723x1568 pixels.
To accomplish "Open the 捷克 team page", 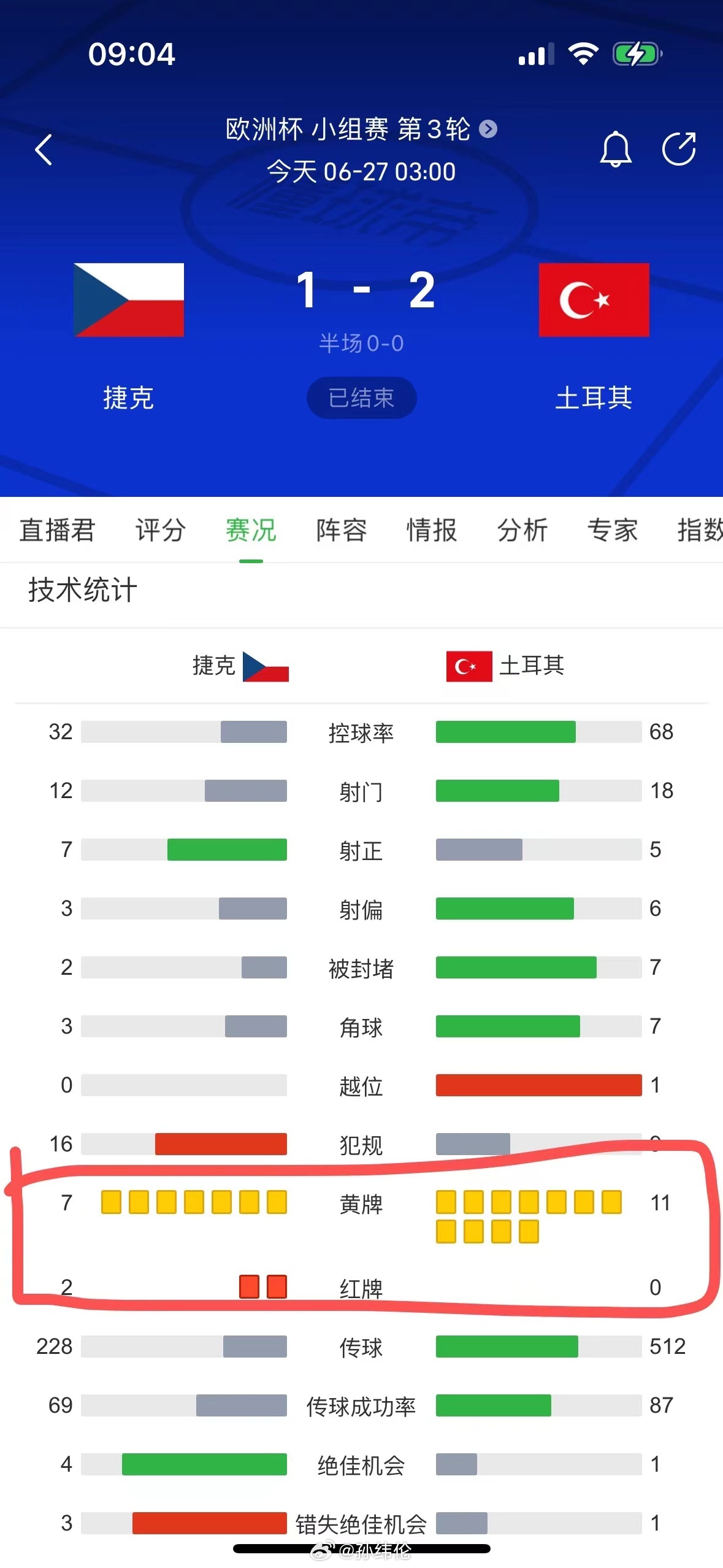I will [x=129, y=301].
